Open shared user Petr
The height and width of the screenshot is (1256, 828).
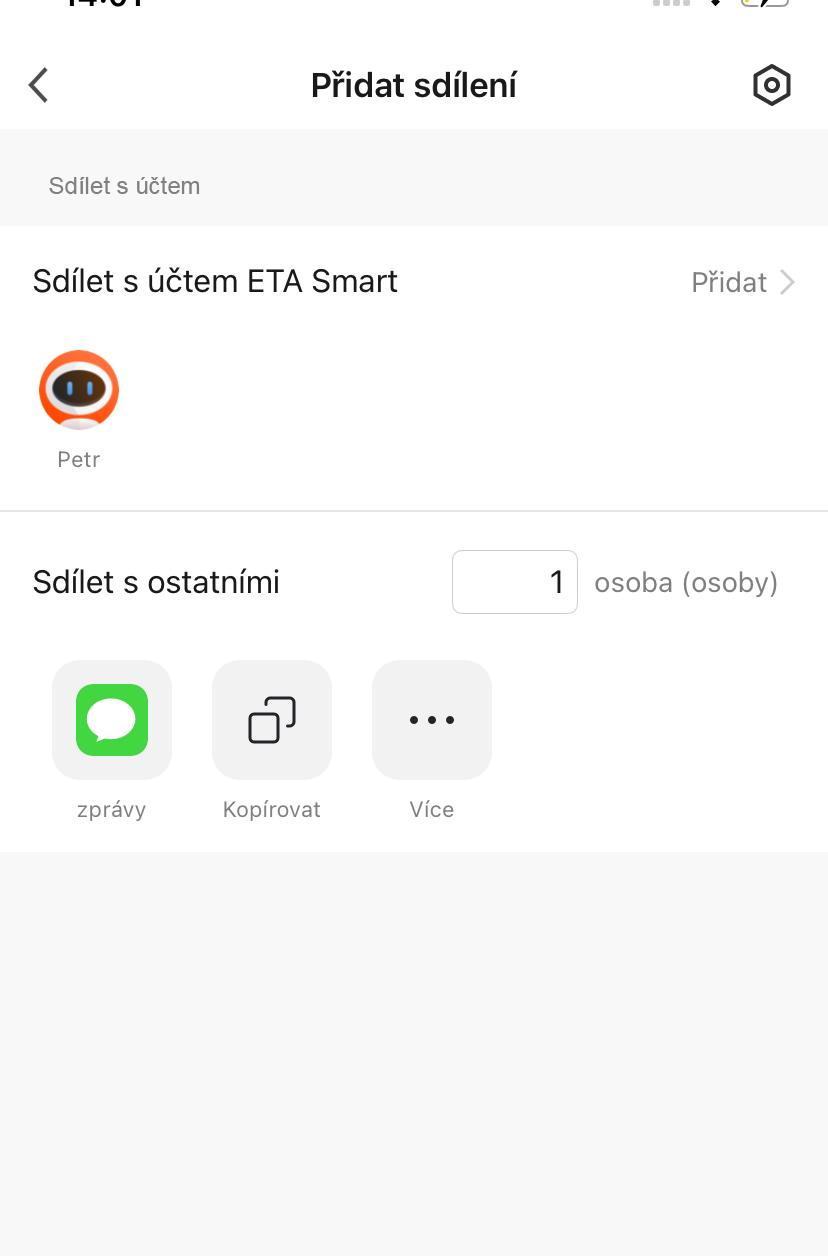(79, 391)
